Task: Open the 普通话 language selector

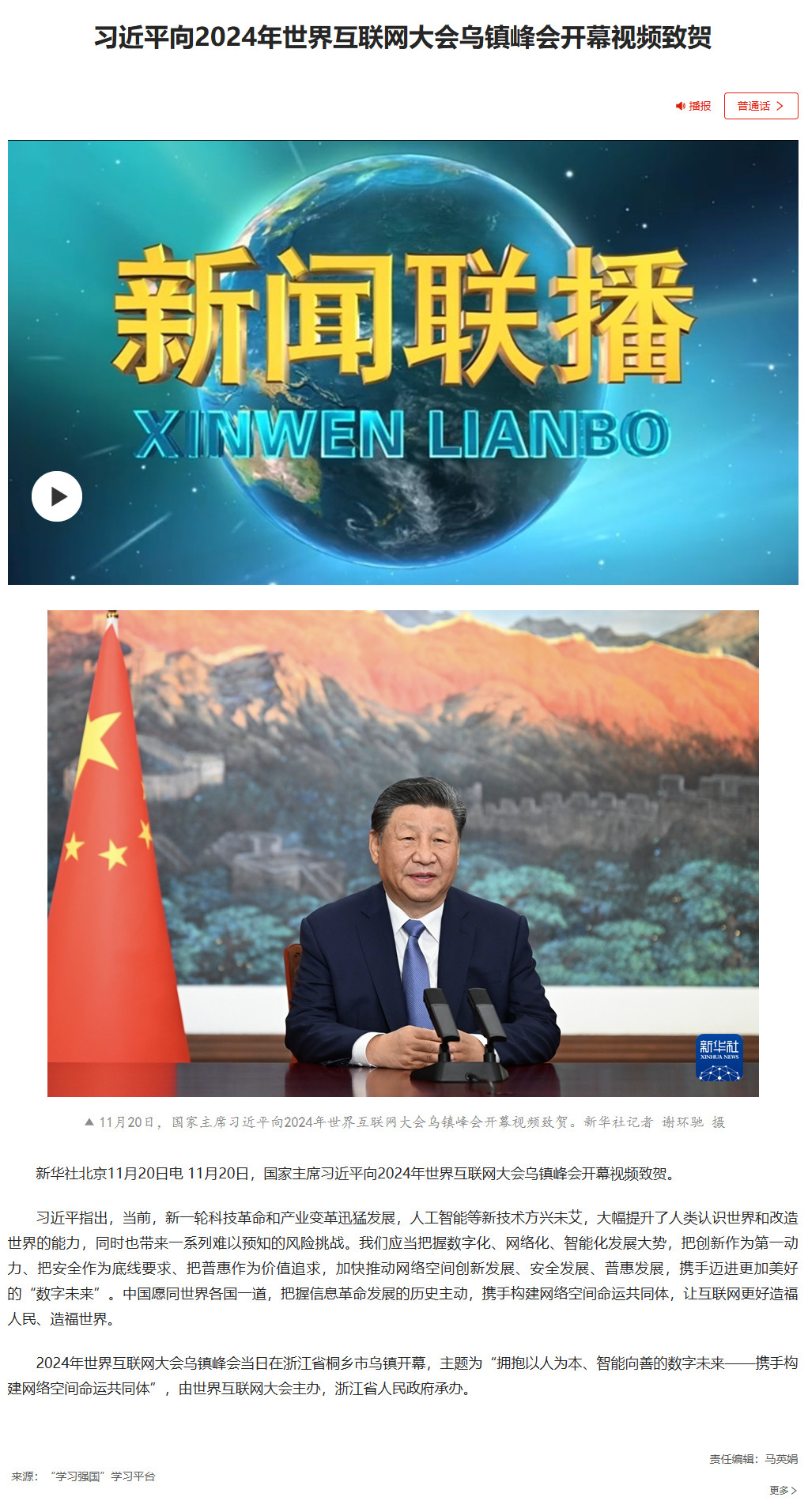Action: tap(761, 106)
